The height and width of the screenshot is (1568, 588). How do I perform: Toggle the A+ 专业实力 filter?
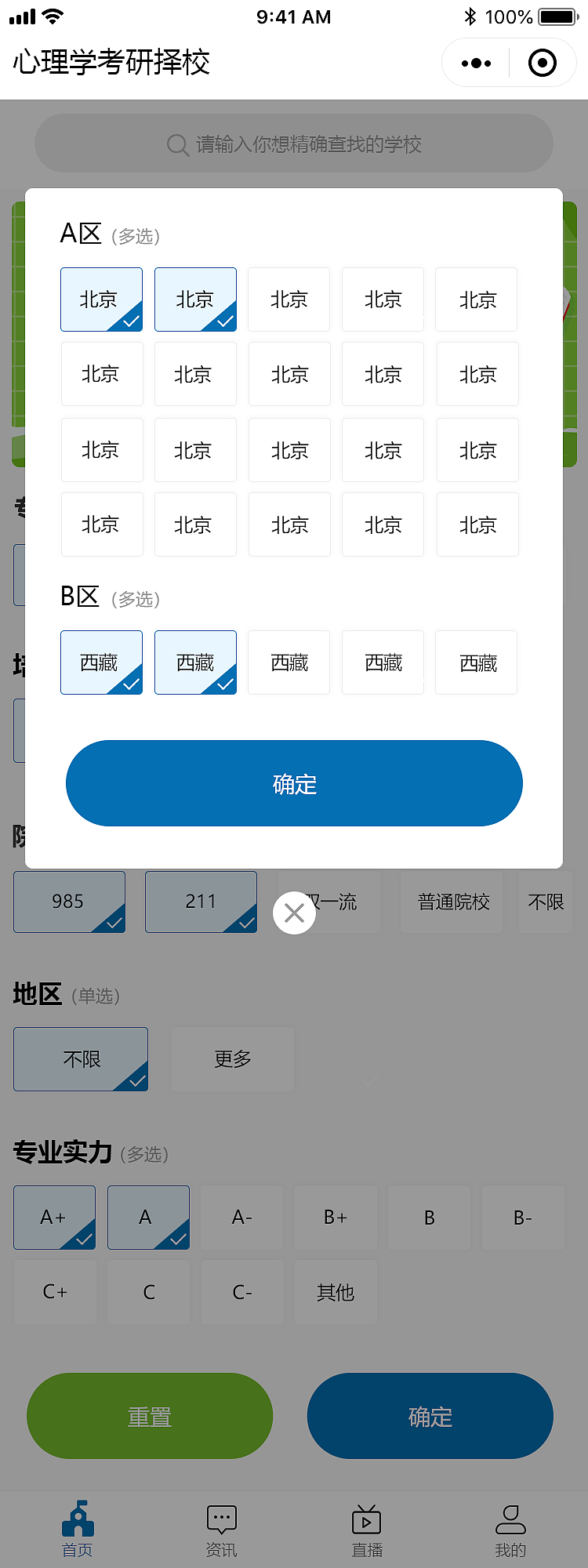point(54,1218)
